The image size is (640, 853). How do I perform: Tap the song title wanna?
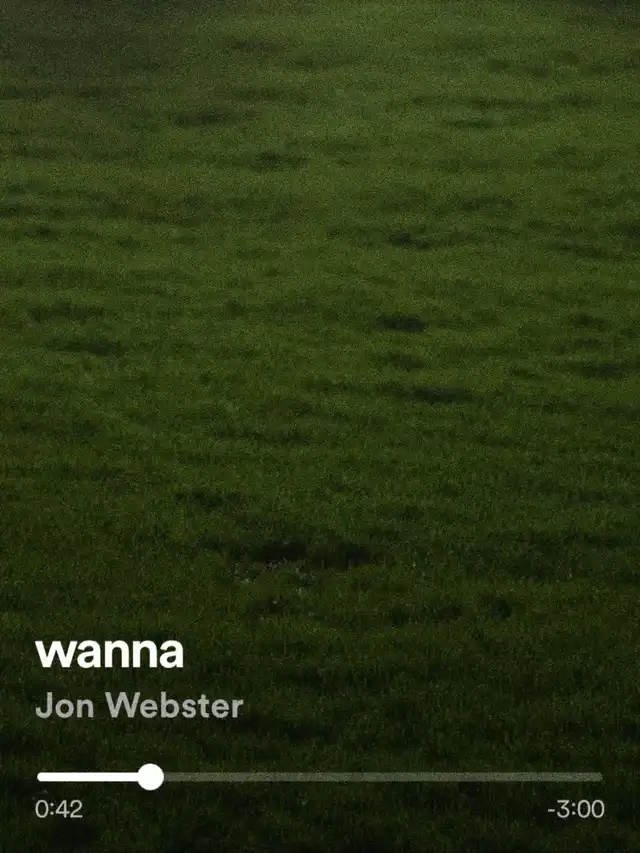109,653
